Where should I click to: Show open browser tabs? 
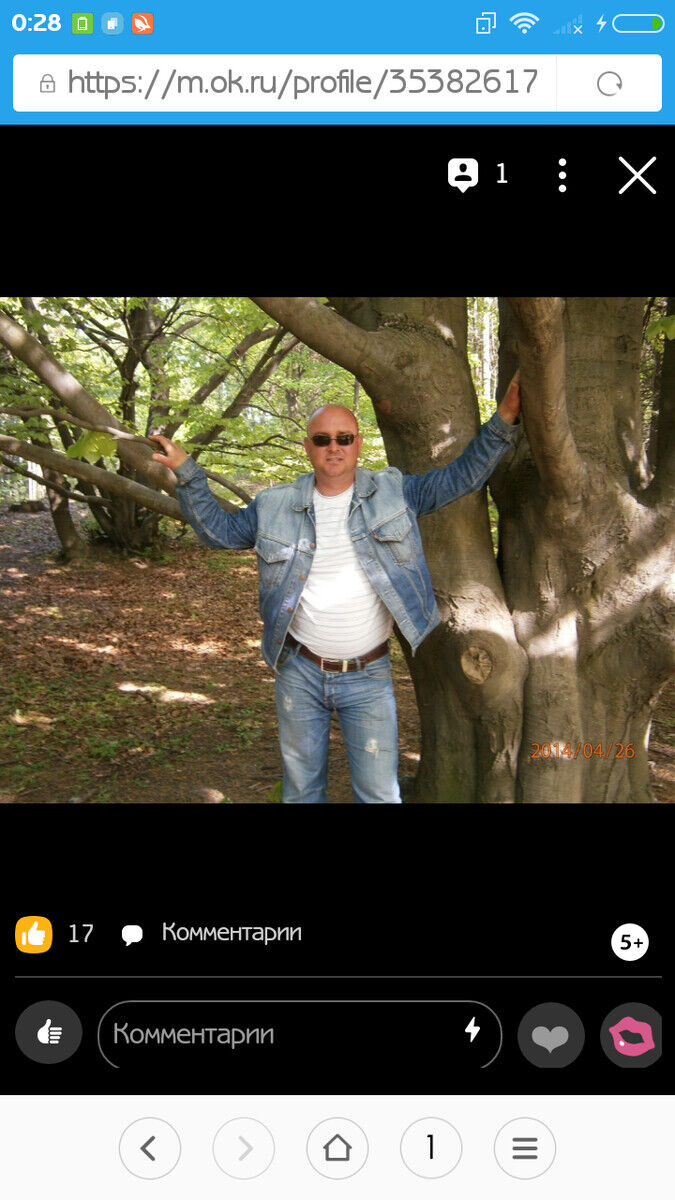pos(431,1148)
